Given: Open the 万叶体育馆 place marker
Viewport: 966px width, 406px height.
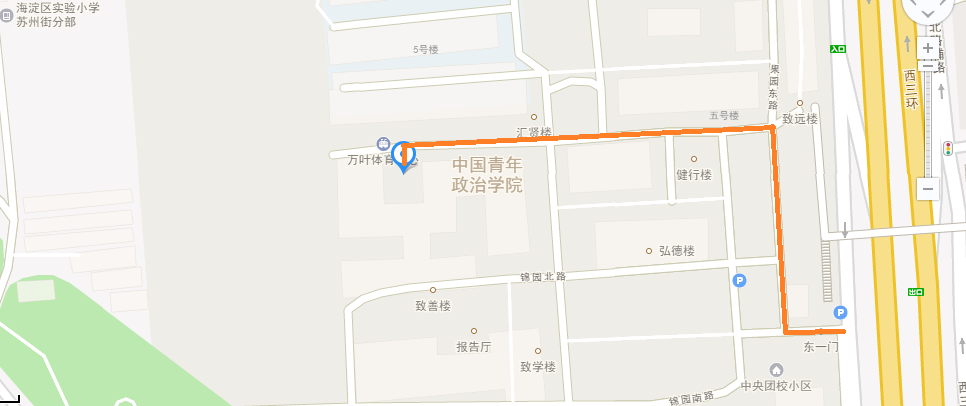Looking at the screenshot, I should (383, 144).
